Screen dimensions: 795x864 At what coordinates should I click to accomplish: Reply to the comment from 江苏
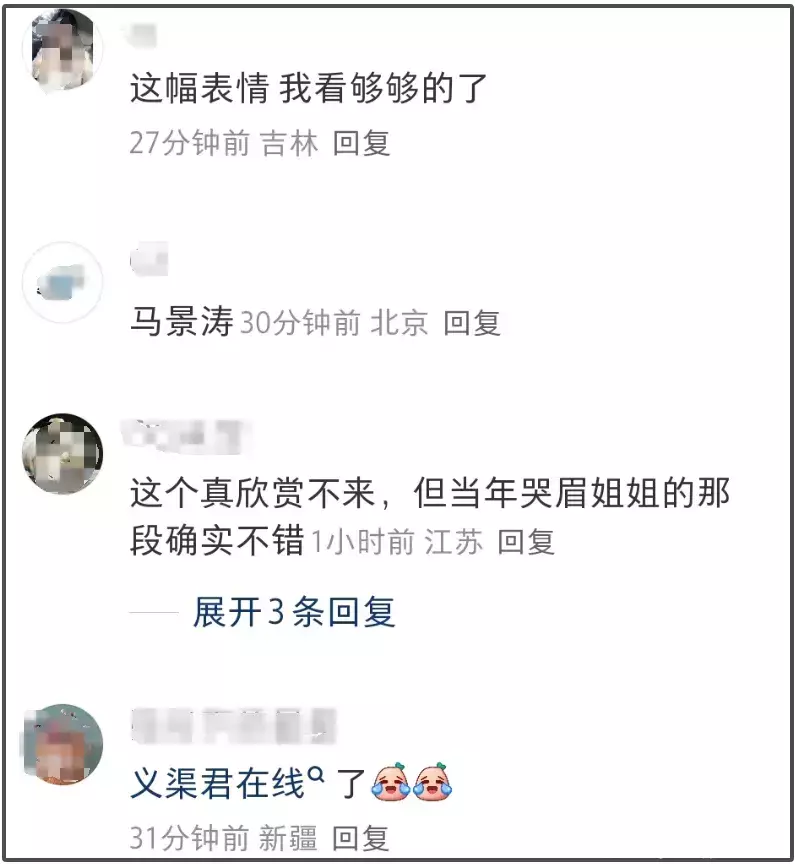pyautogui.click(x=526, y=542)
